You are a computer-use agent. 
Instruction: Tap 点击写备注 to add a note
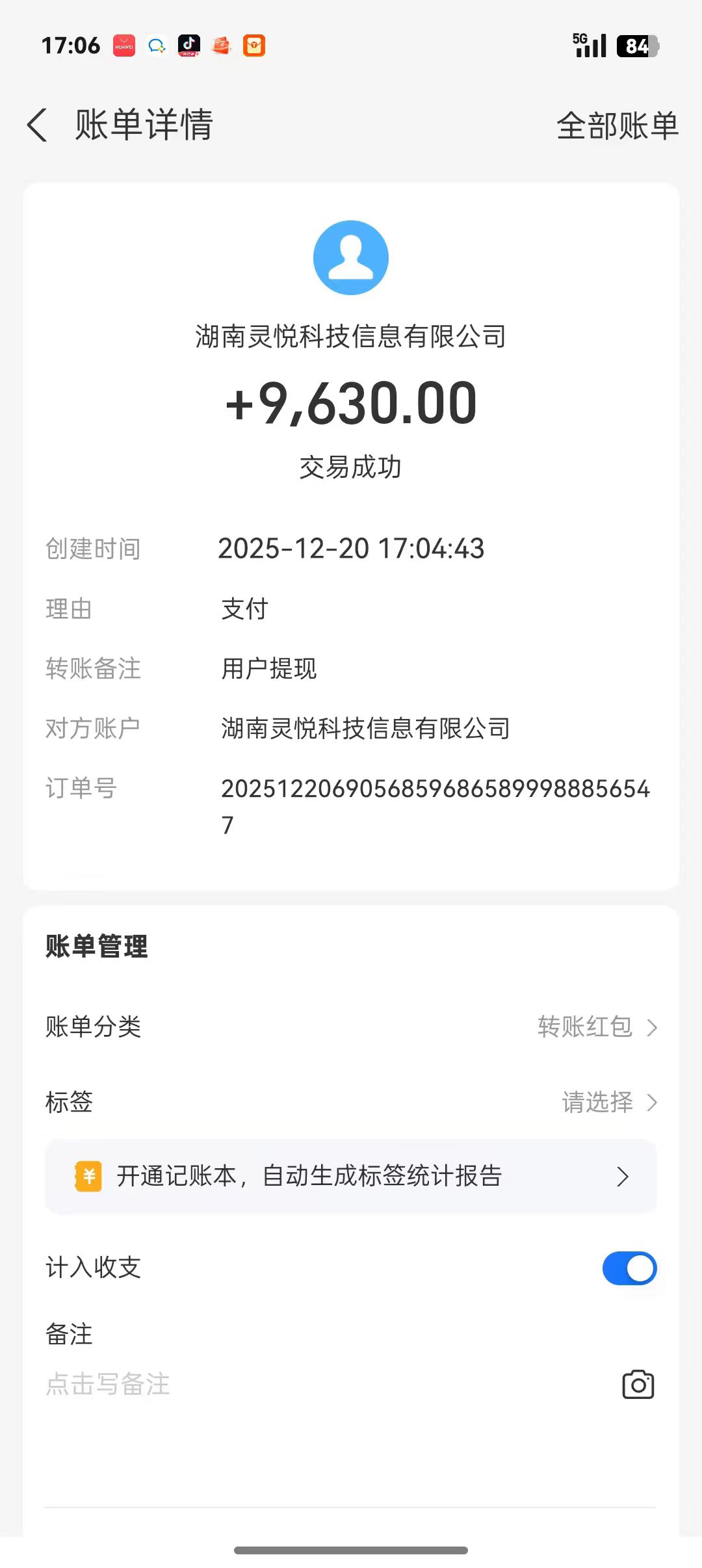[109, 1385]
